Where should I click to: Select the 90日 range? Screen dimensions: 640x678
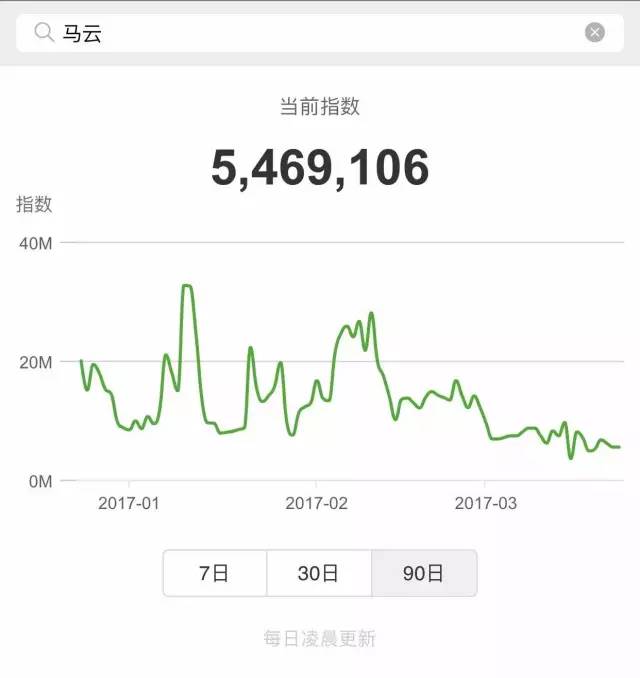point(424,573)
